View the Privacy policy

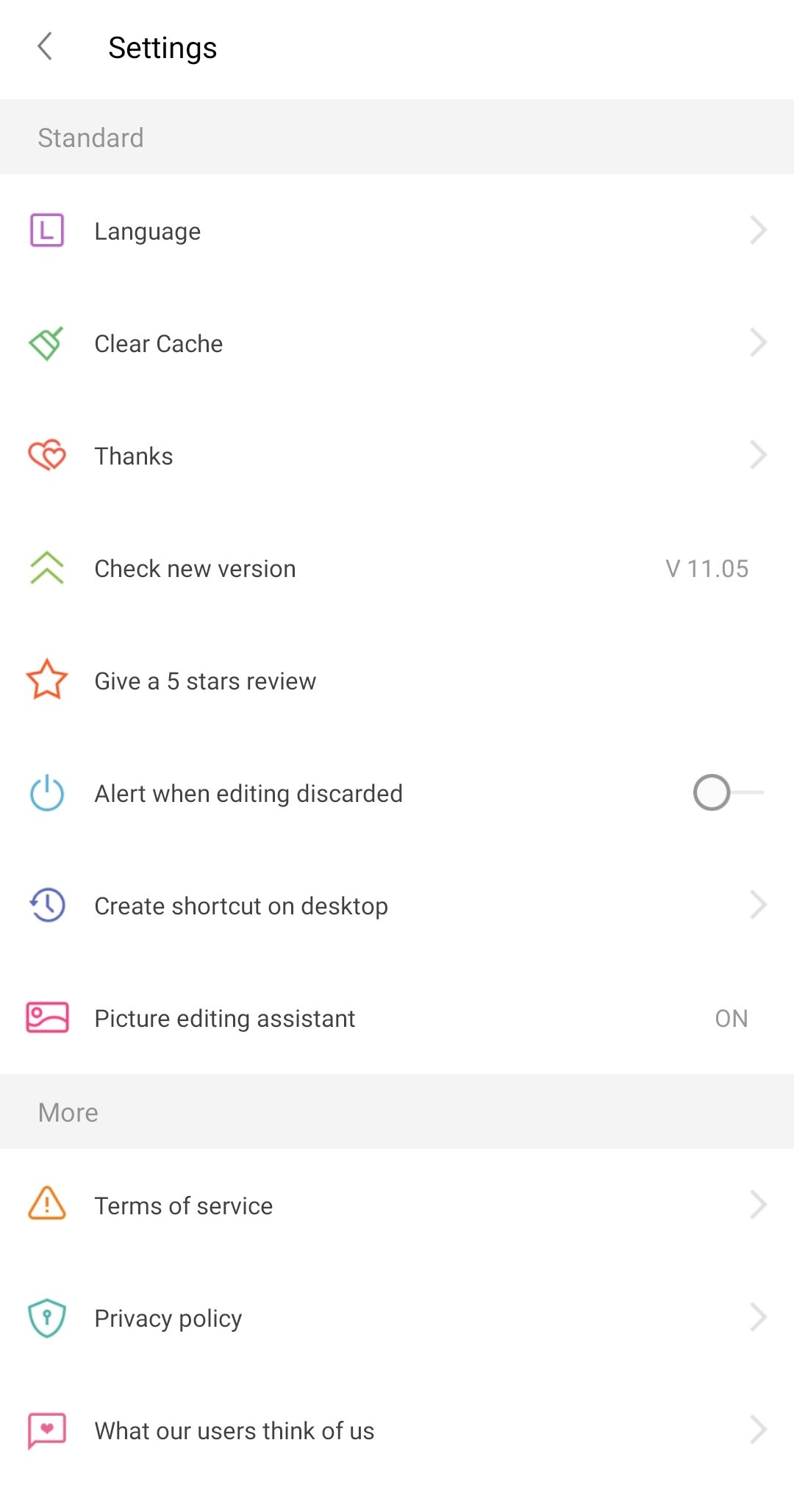[397, 1318]
